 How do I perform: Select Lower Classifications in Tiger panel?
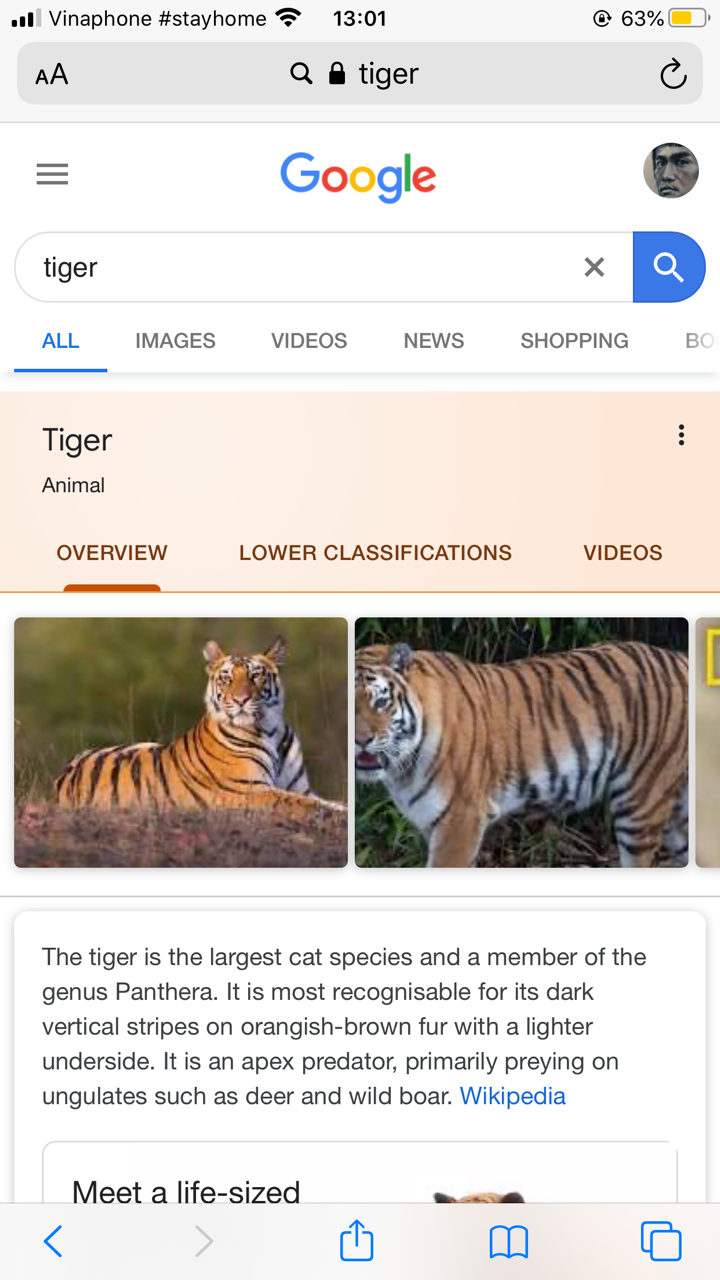[x=375, y=553]
